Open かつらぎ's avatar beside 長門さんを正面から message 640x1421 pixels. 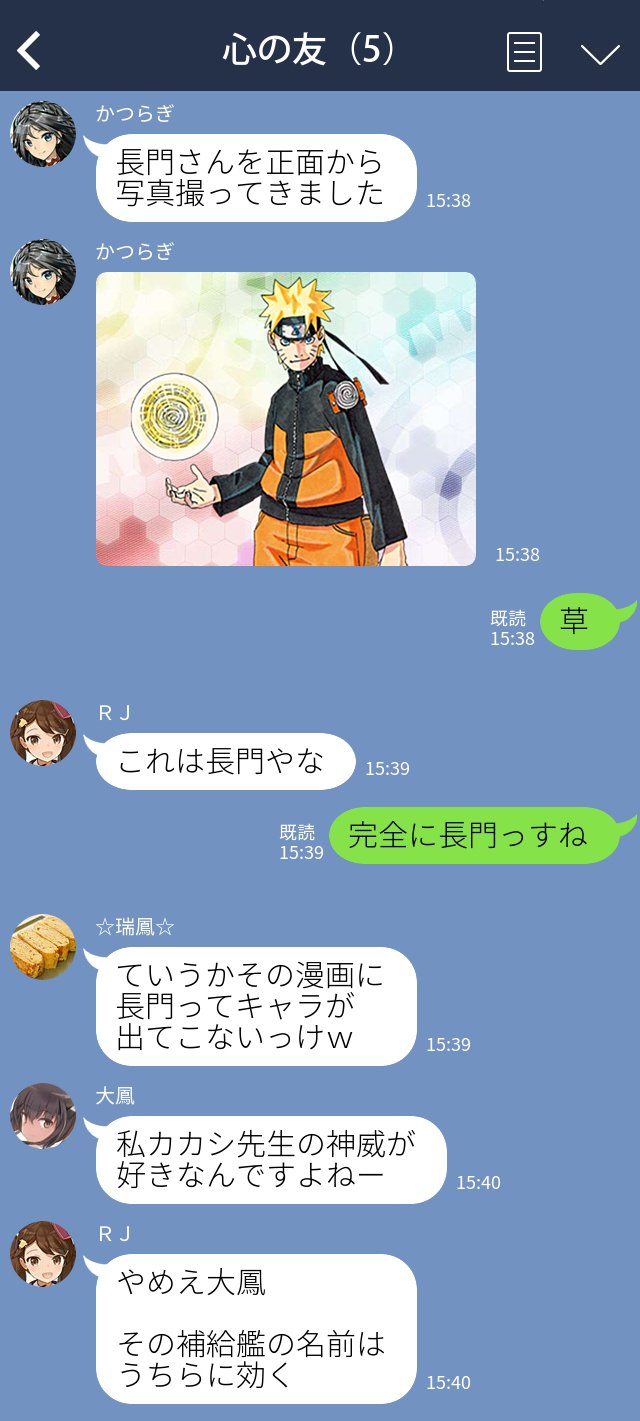(43, 134)
